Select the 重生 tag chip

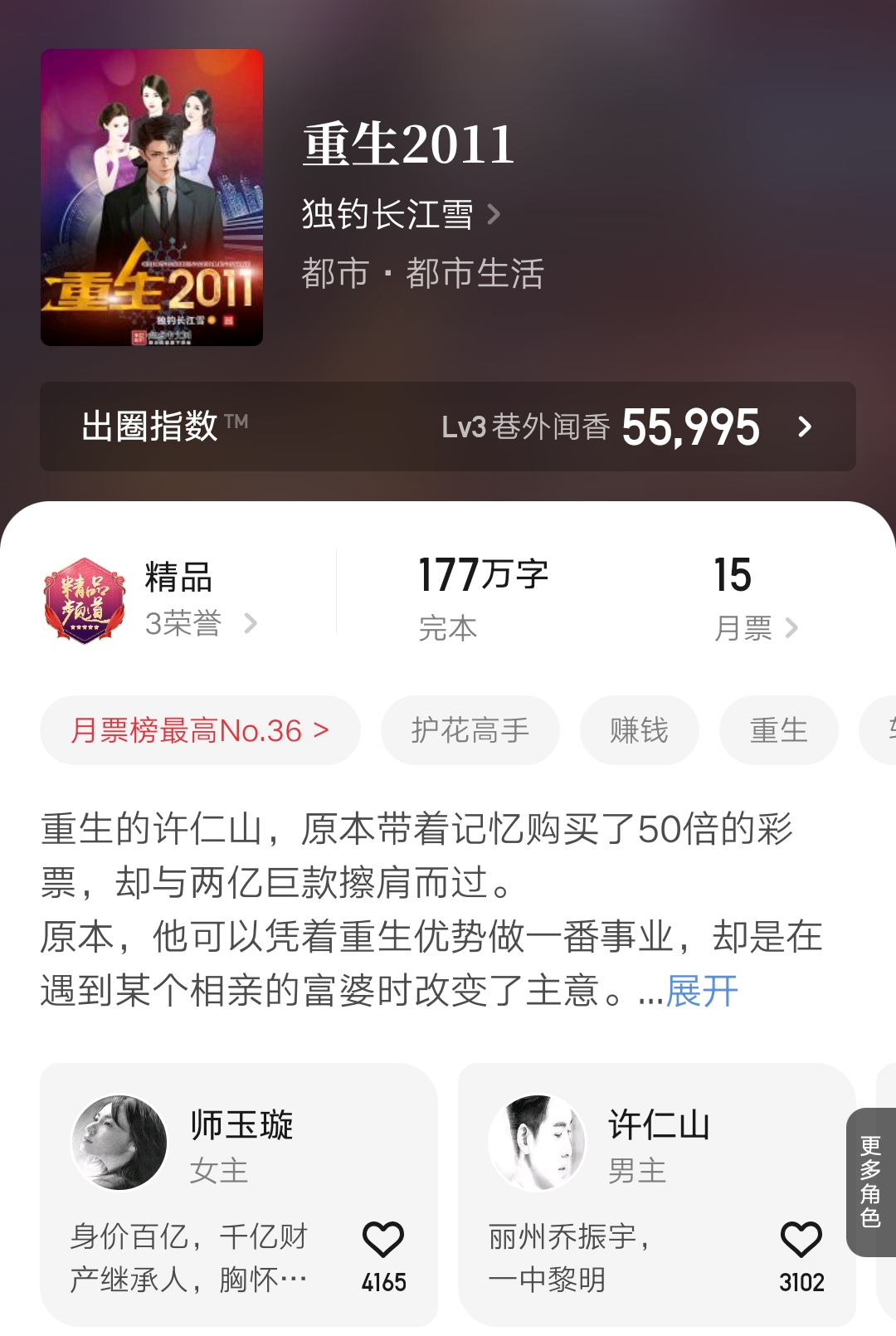(x=778, y=729)
